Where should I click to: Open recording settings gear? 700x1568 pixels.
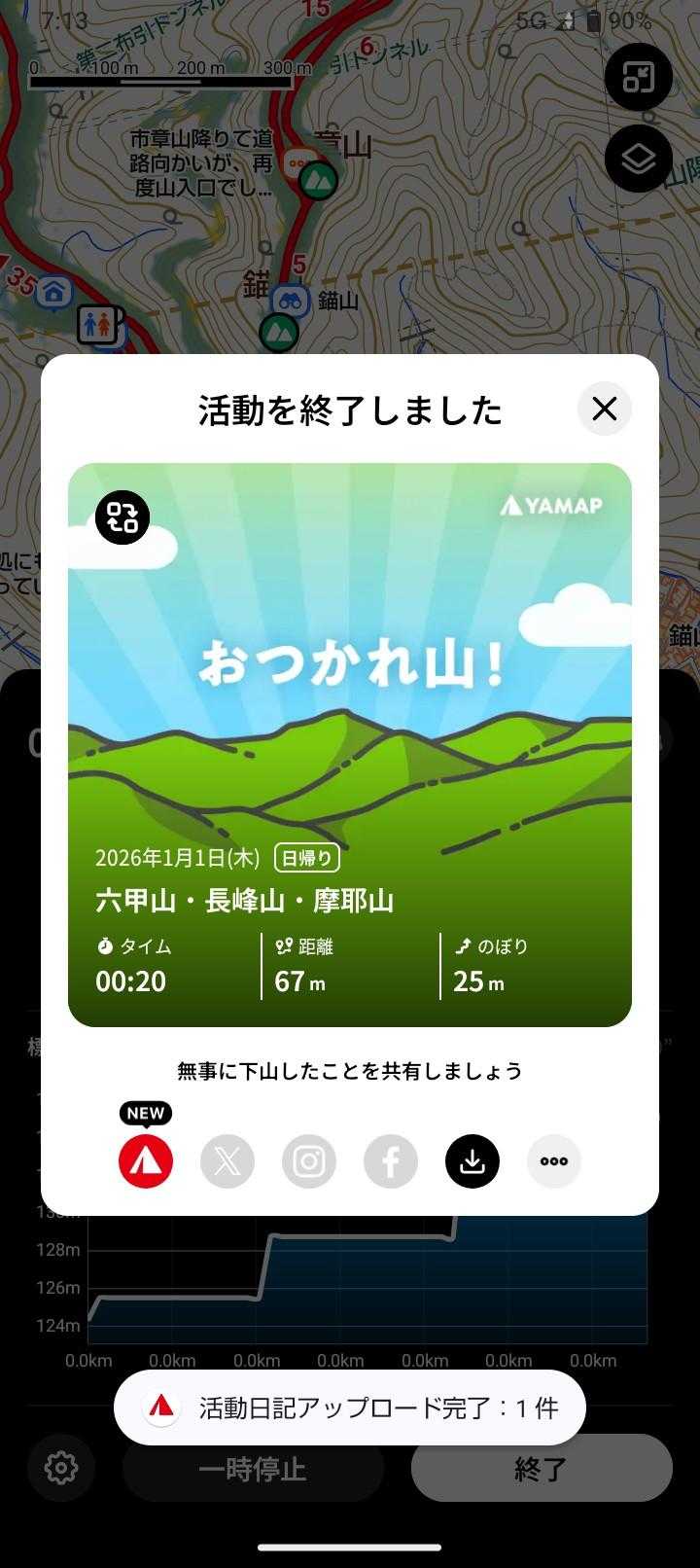click(x=61, y=1467)
